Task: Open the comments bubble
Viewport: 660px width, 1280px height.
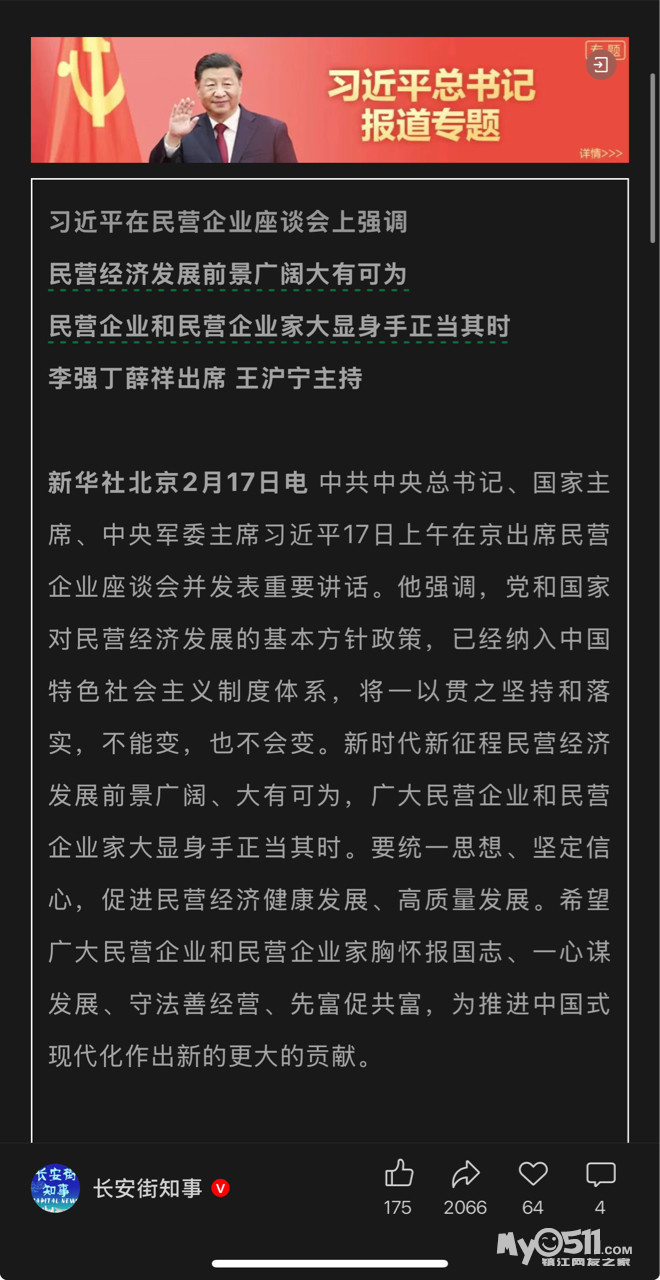Action: click(600, 1174)
